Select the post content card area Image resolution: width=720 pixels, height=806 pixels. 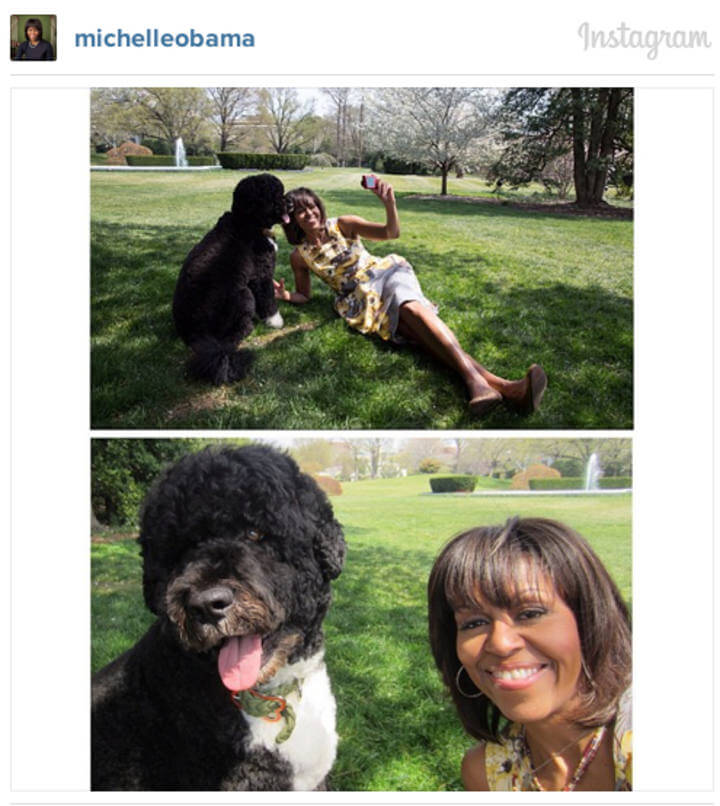click(x=360, y=440)
